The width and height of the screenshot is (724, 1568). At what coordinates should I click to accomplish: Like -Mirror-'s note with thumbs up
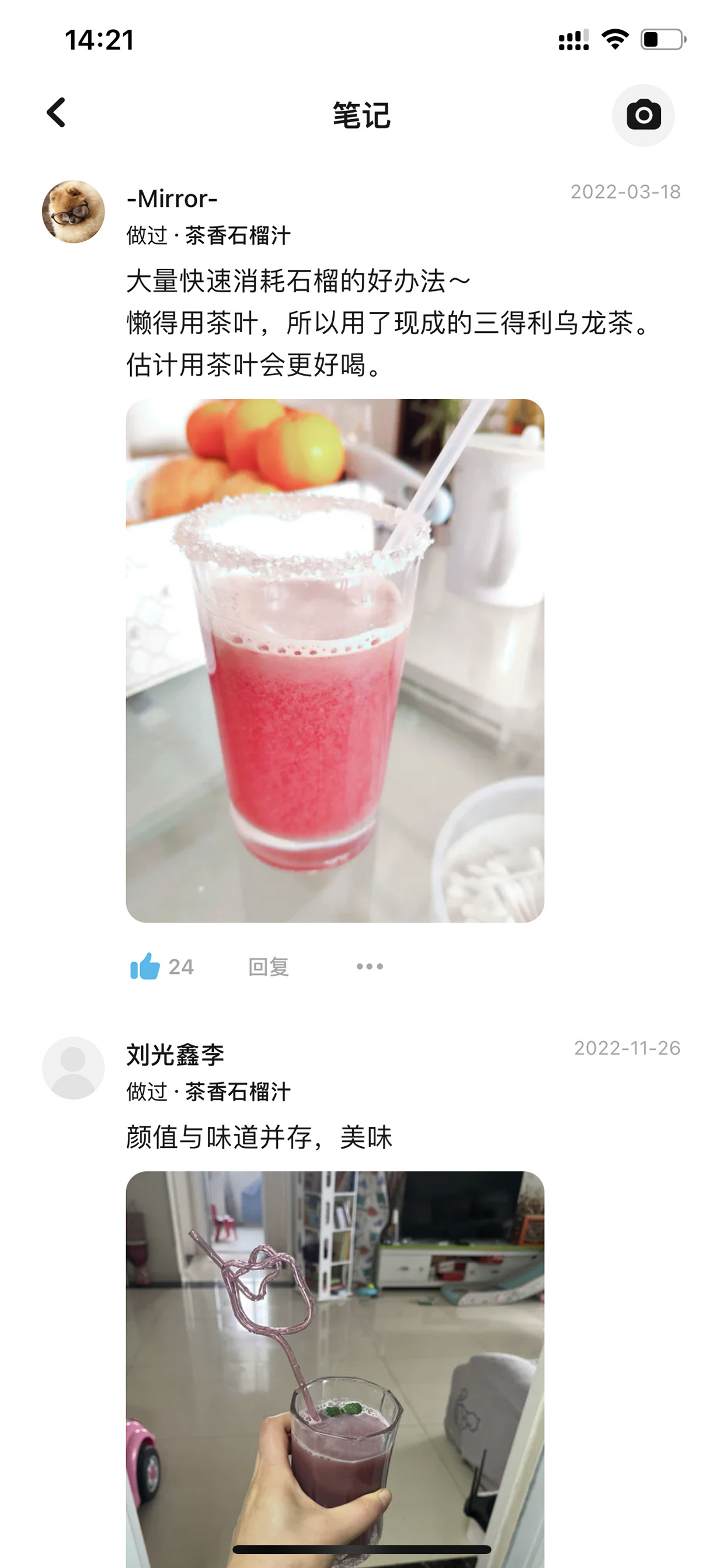tap(145, 966)
